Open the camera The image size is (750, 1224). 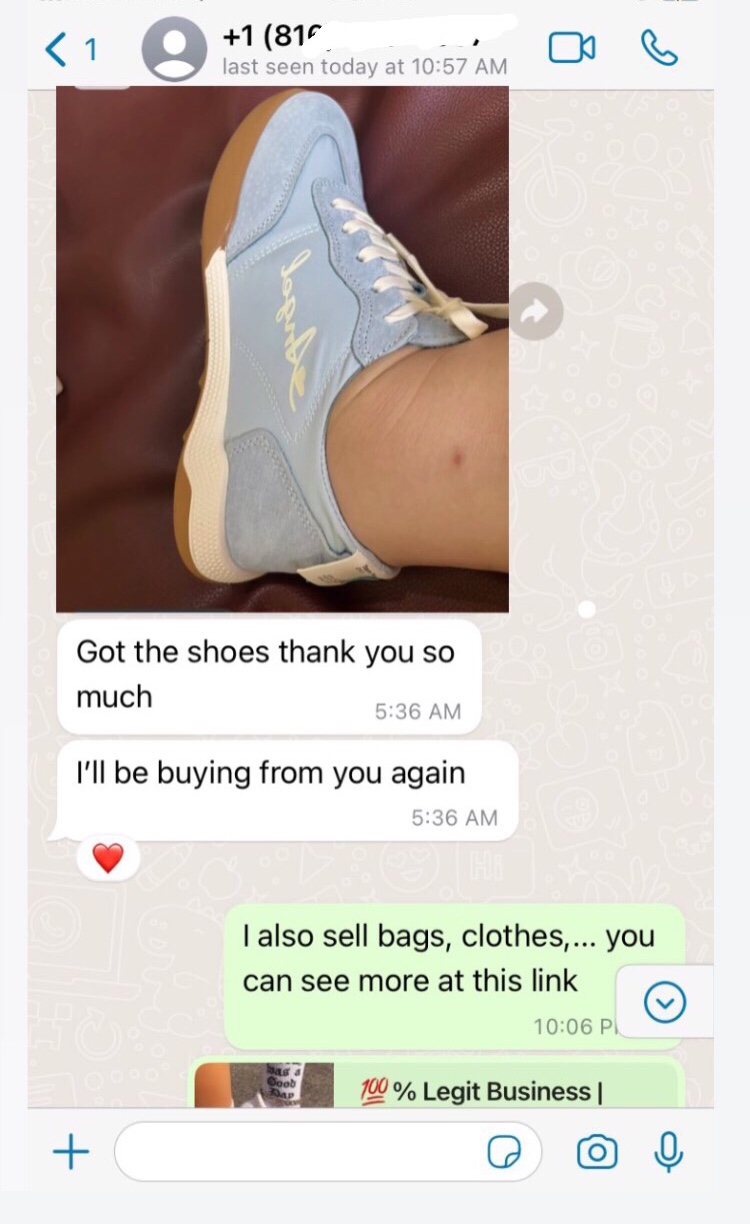pyautogui.click(x=597, y=1153)
